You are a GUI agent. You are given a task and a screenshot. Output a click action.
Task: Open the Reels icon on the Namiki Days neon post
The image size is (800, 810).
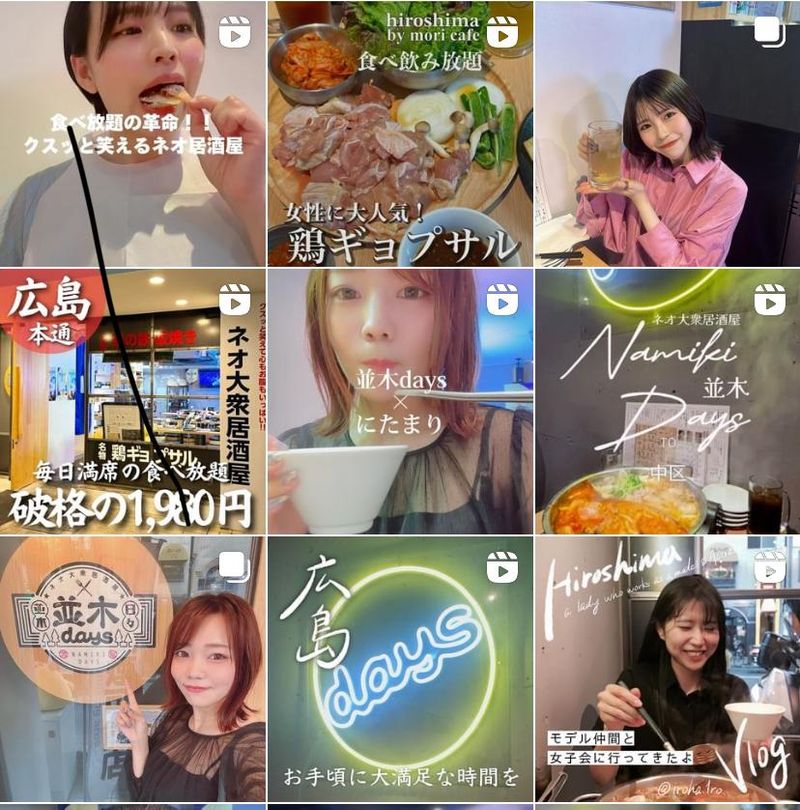point(769,298)
